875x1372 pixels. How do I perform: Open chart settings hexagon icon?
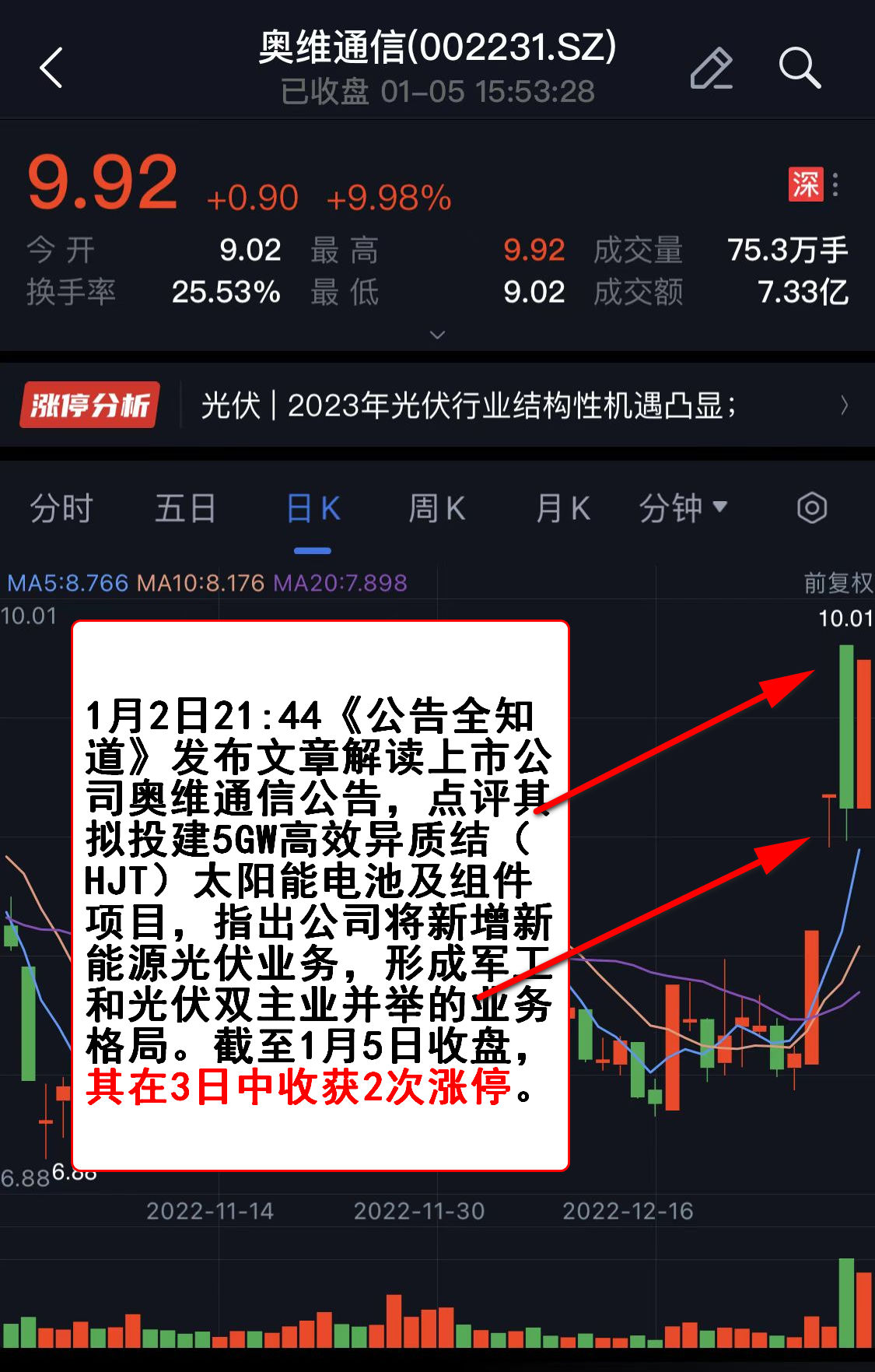click(x=811, y=509)
